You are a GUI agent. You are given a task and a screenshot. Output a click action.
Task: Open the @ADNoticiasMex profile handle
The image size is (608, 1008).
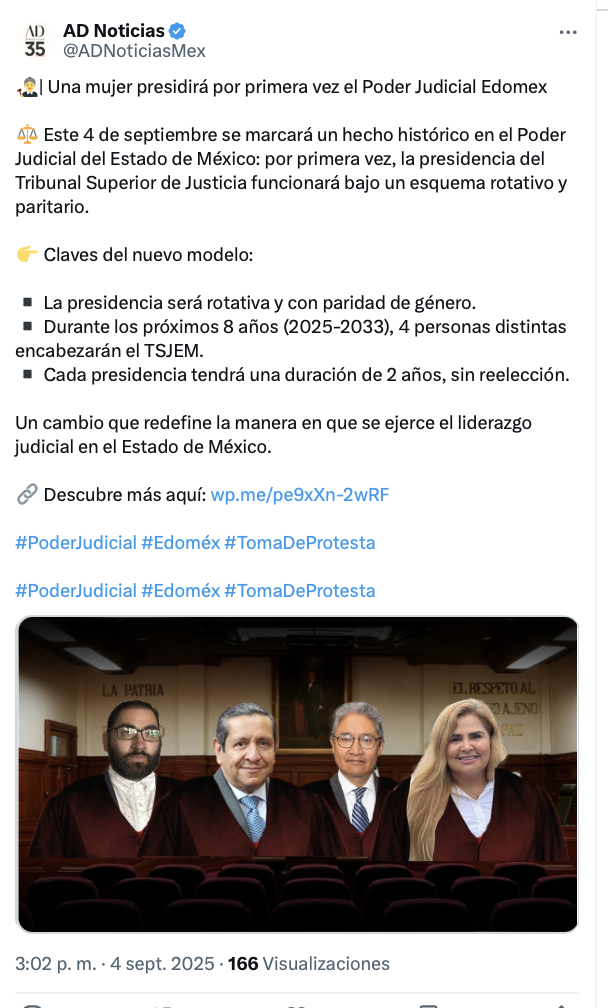pyautogui.click(x=134, y=51)
